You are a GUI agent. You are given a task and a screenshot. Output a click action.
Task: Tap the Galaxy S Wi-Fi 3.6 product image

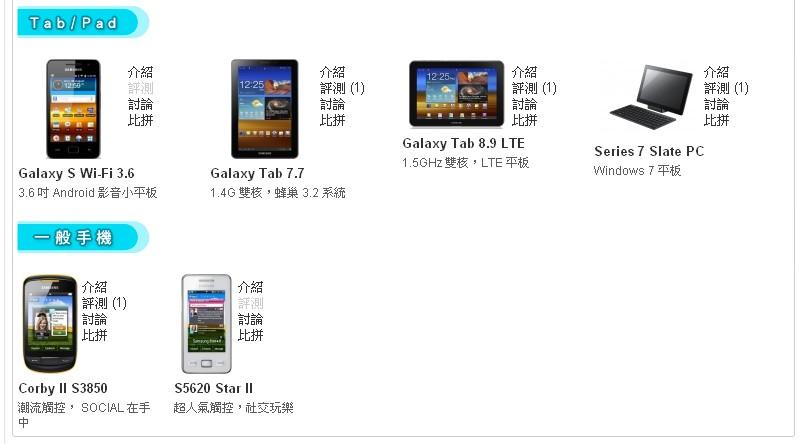click(73, 109)
